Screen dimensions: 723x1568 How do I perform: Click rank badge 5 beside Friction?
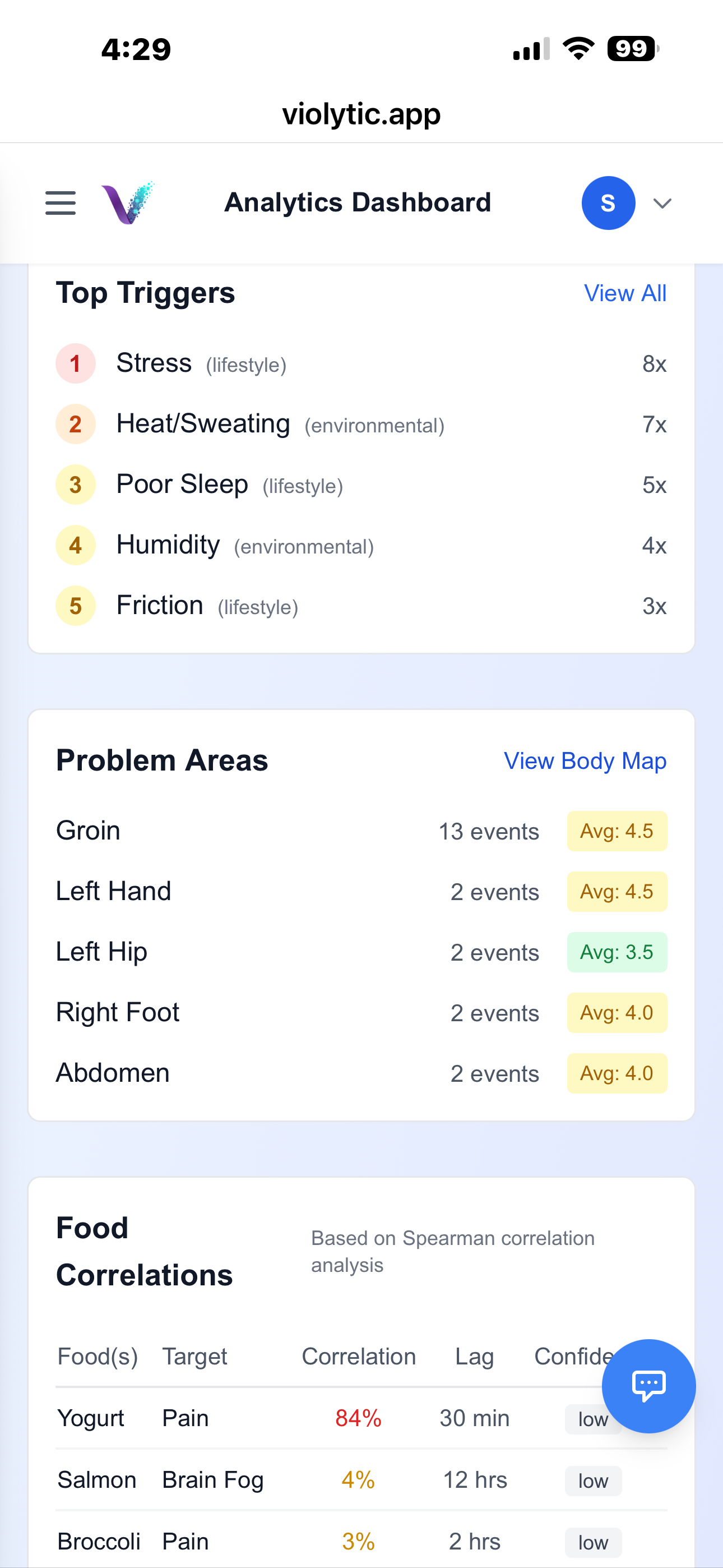(x=75, y=606)
